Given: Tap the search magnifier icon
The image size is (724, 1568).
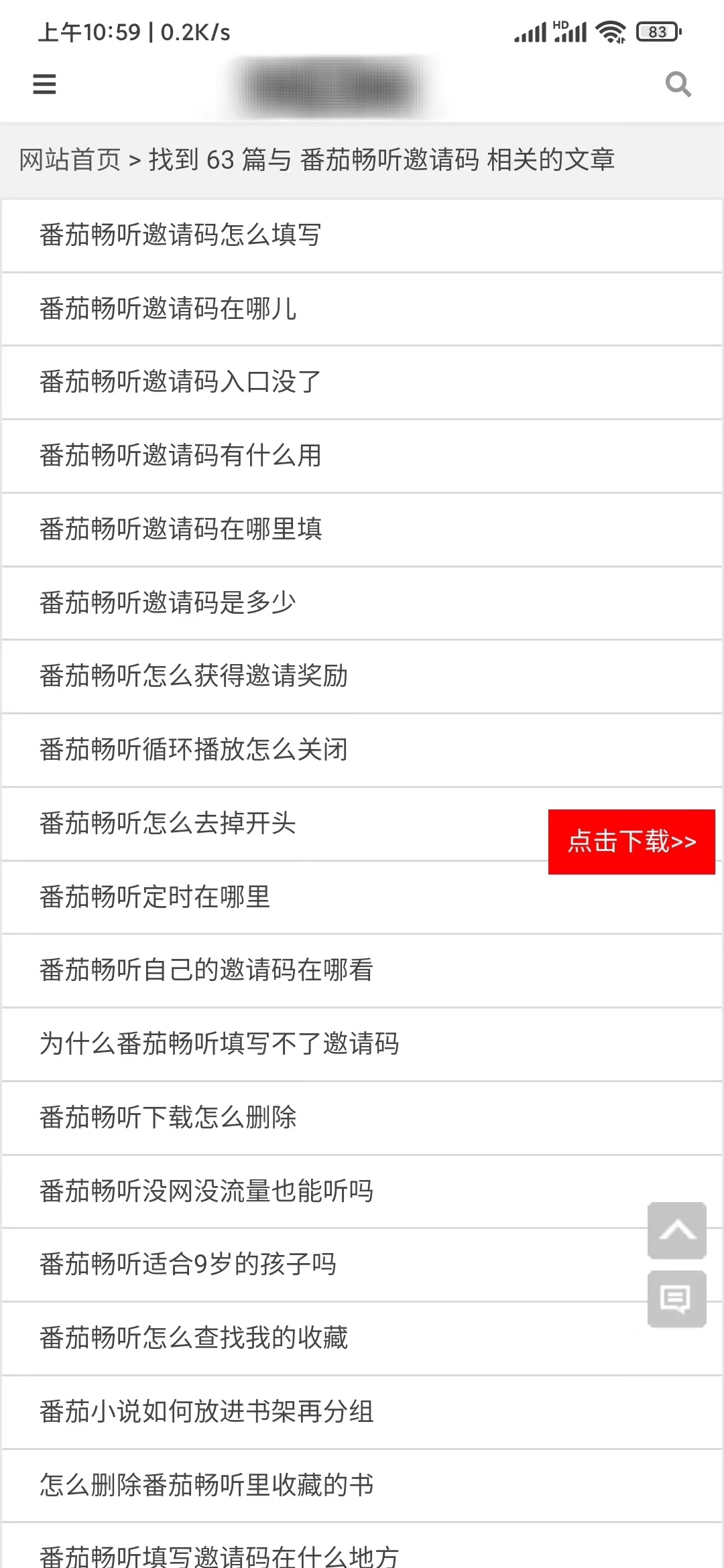Looking at the screenshot, I should pyautogui.click(x=678, y=84).
